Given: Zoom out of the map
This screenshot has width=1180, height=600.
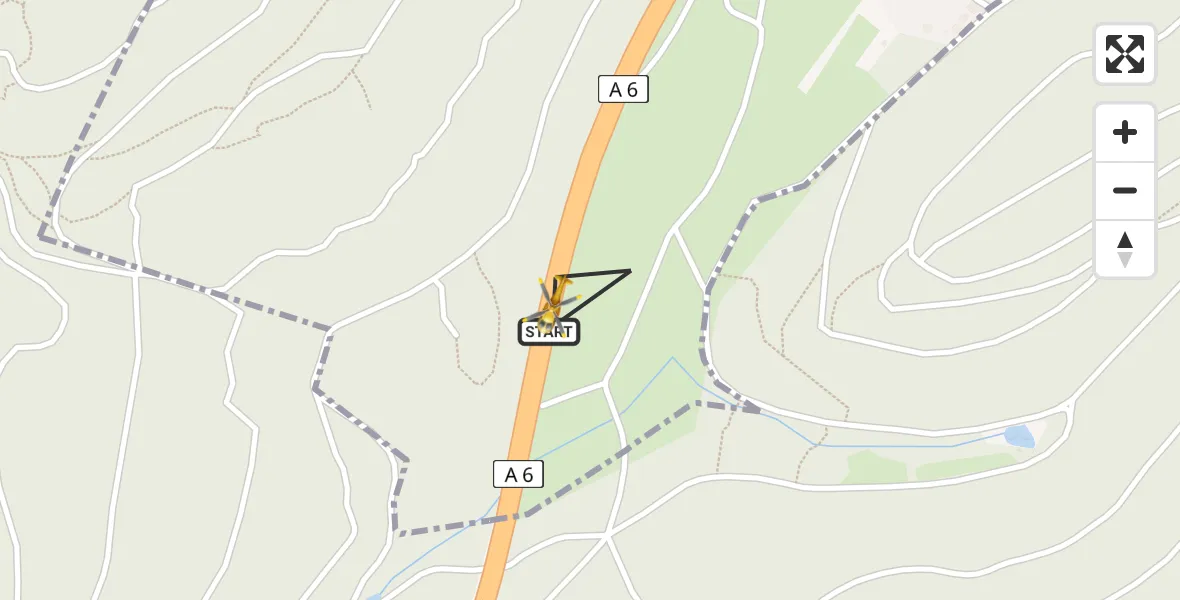Looking at the screenshot, I should click(x=1124, y=191).
